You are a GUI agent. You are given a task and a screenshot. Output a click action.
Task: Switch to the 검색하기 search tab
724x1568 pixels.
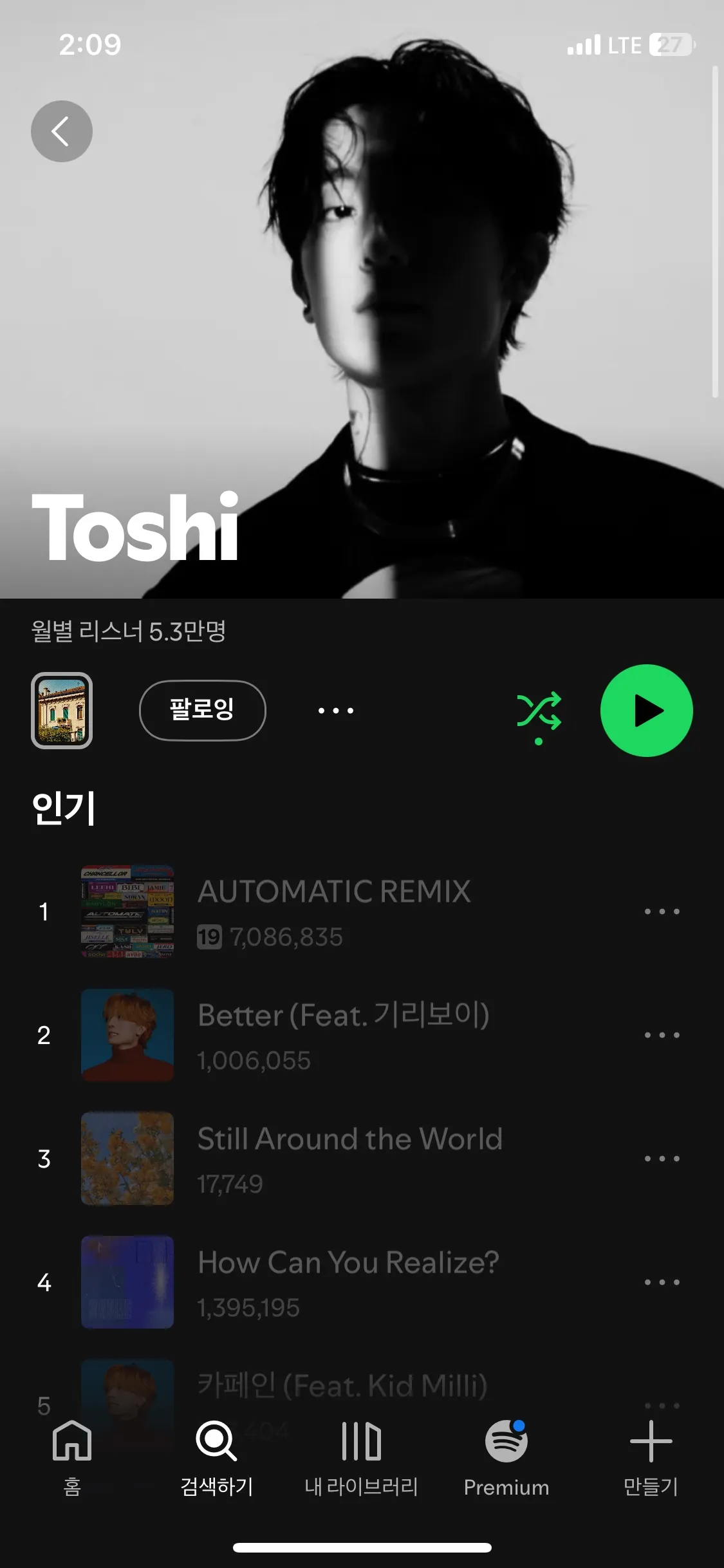click(x=217, y=1457)
